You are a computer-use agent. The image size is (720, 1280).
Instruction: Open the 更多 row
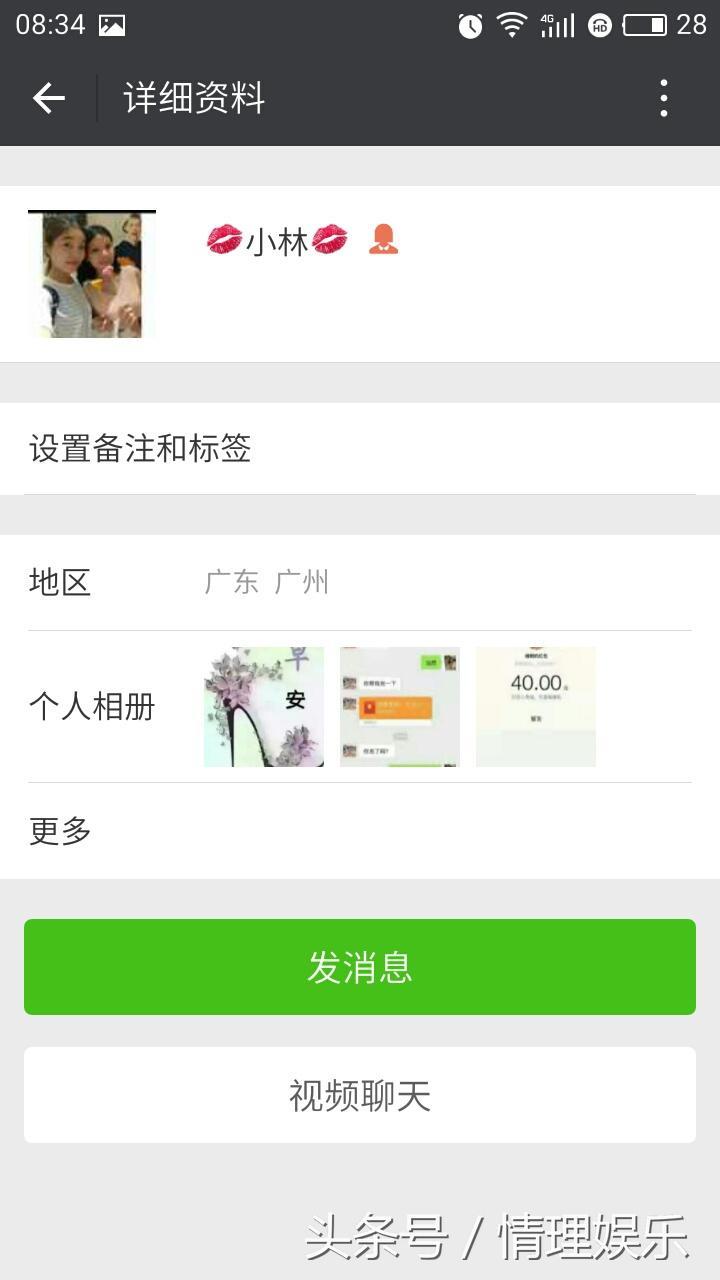pos(360,831)
